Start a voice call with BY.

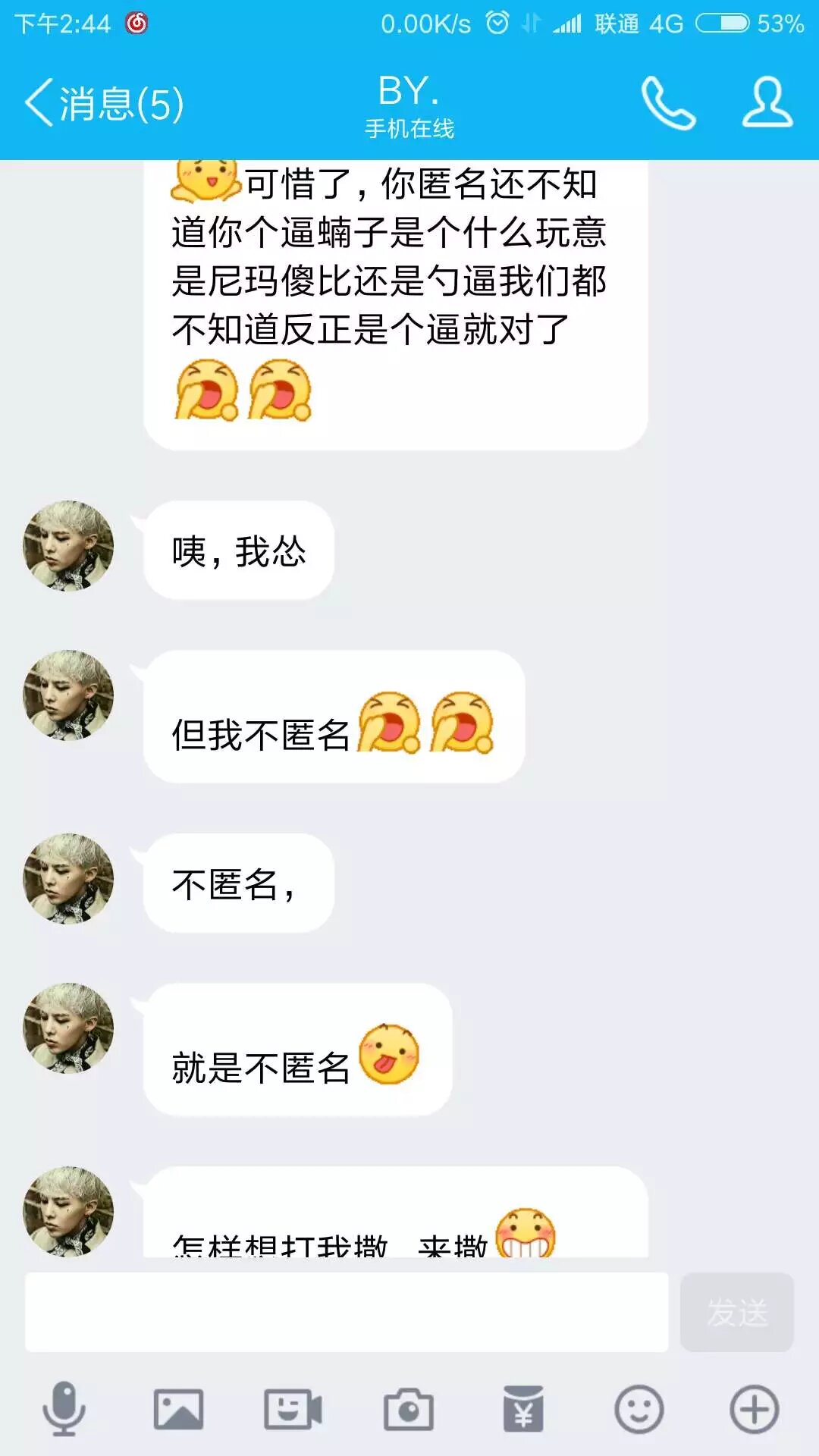(x=668, y=103)
